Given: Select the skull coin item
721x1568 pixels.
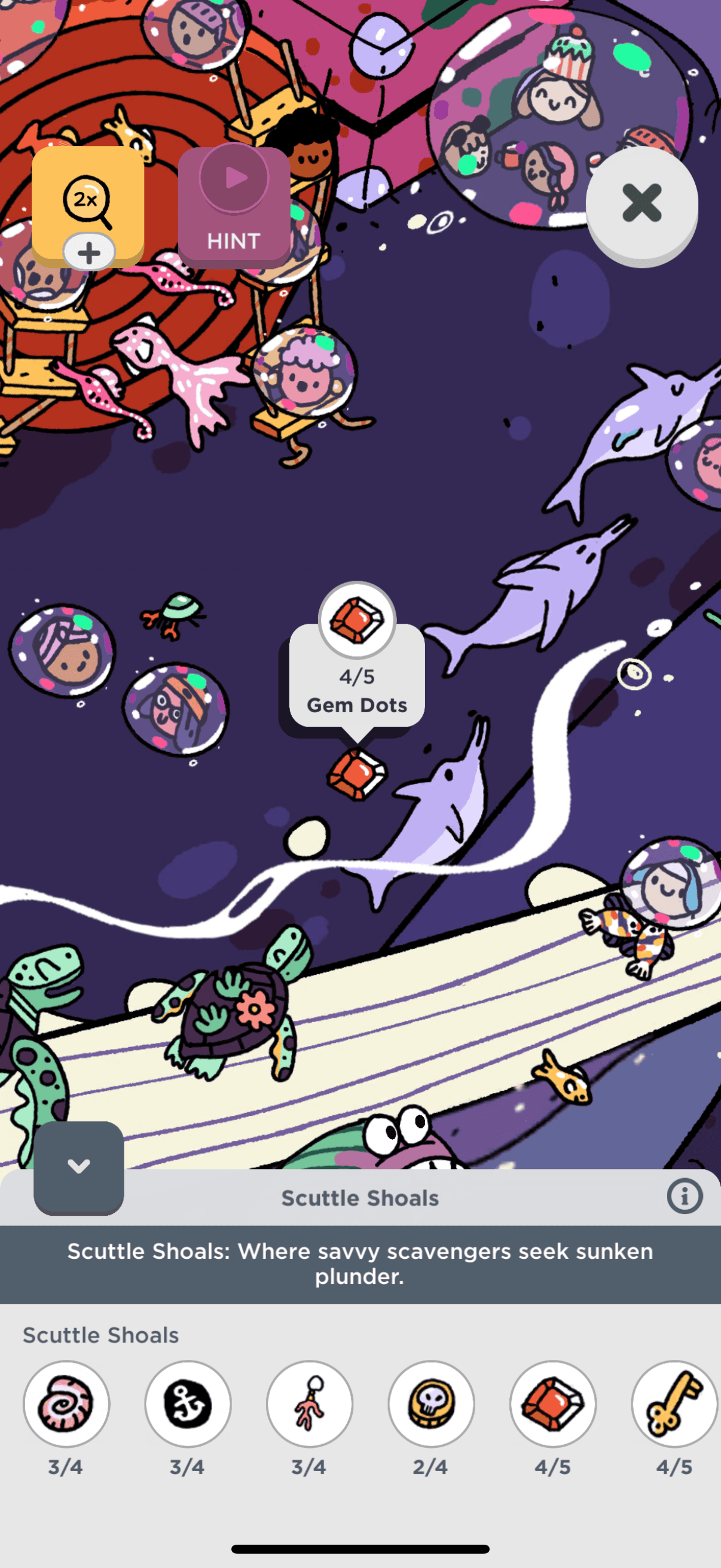Looking at the screenshot, I should point(431,1404).
